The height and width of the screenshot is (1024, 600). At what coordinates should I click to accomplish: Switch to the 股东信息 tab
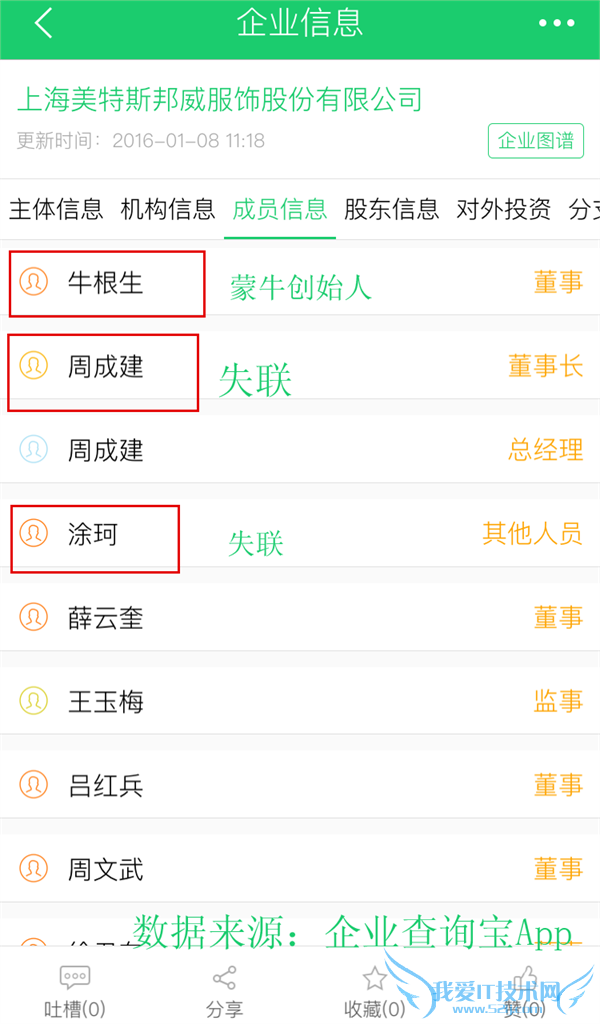coord(392,209)
